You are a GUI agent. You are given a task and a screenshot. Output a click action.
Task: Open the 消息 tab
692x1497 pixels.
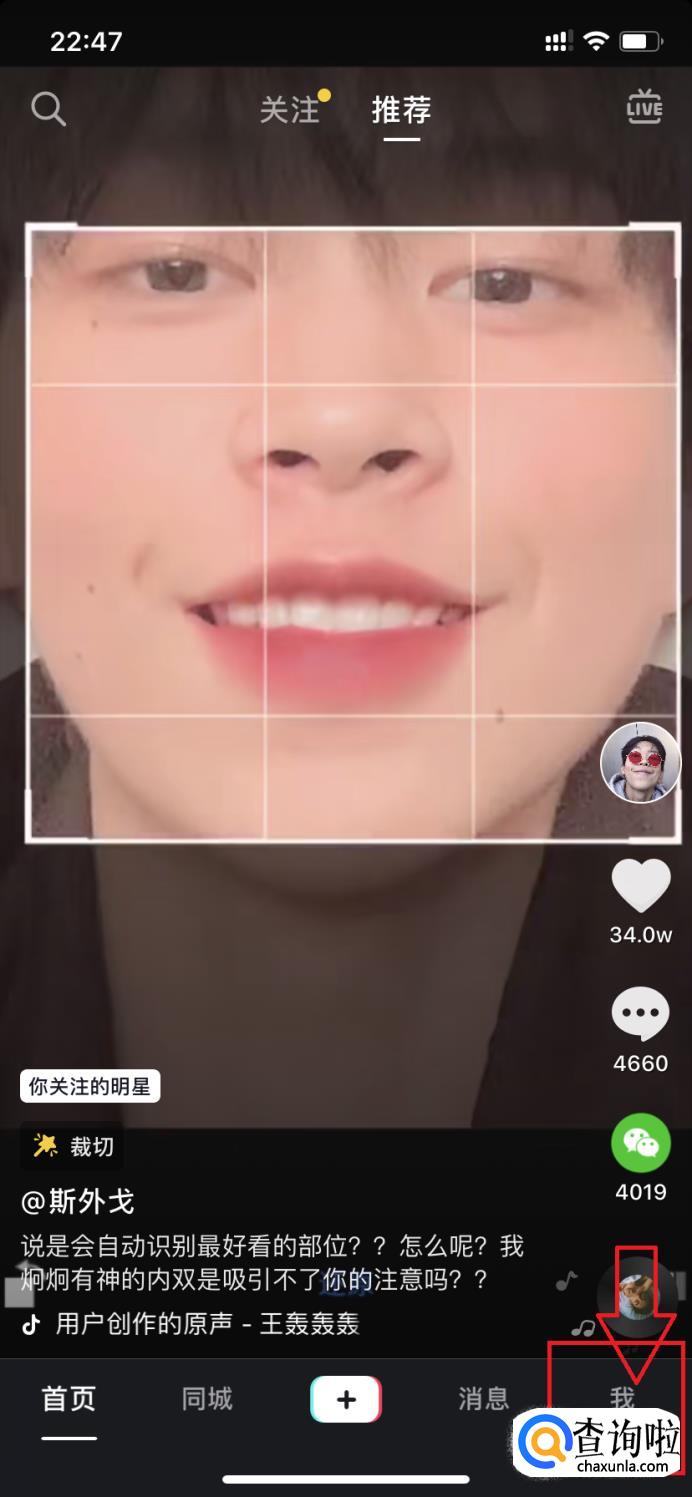point(484,1398)
